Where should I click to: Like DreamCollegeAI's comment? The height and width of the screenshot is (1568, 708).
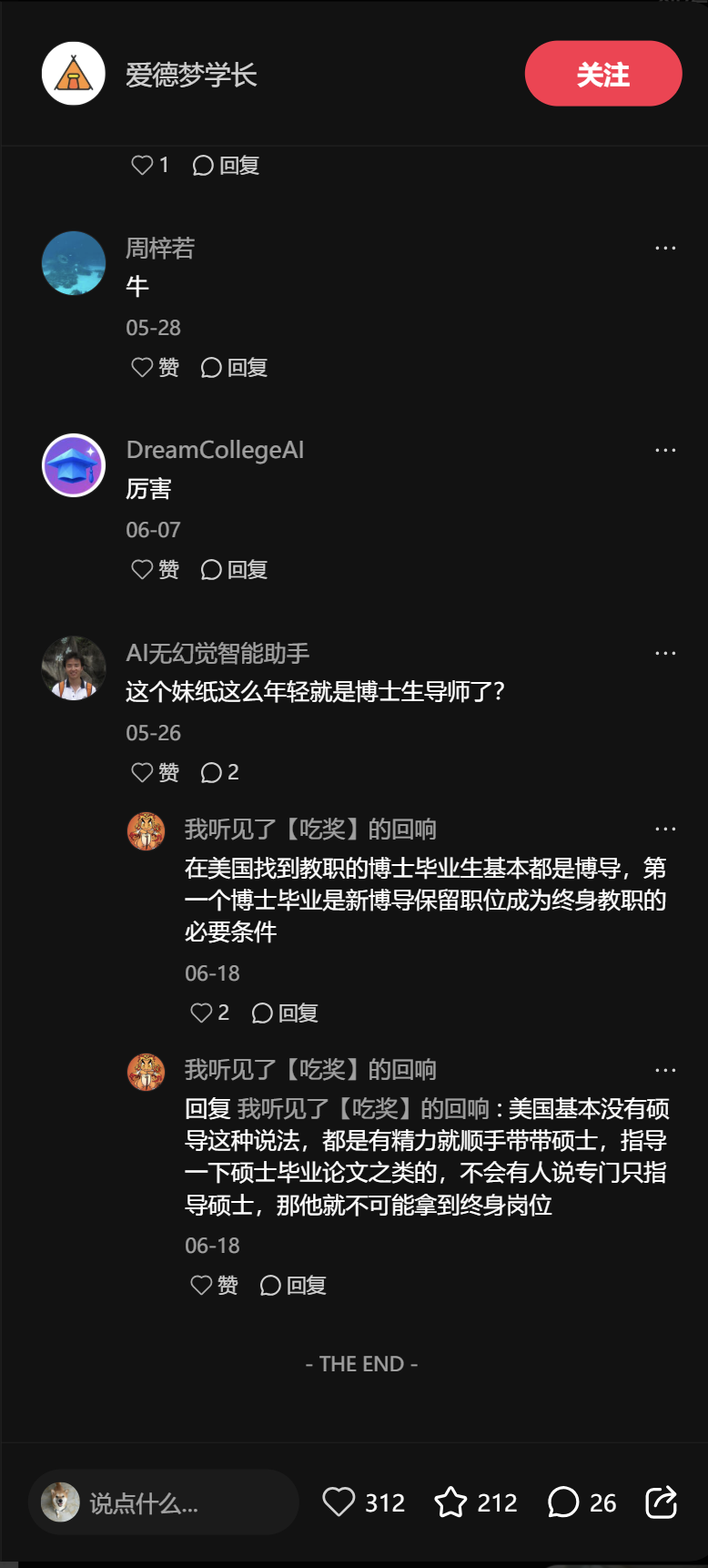click(x=155, y=569)
